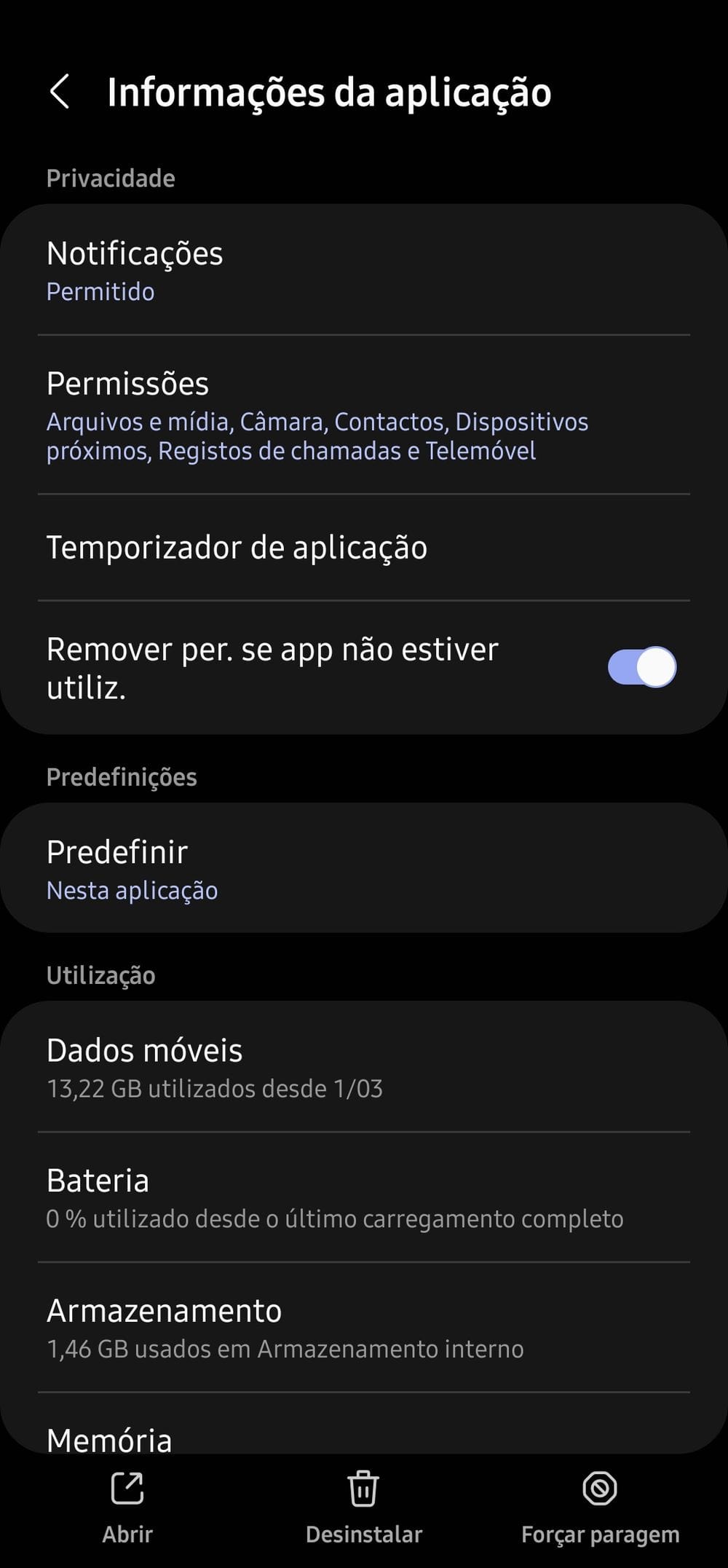Viewport: 728px width, 1568px height.
Task: Open Bateria usage details
Action: [x=364, y=1197]
